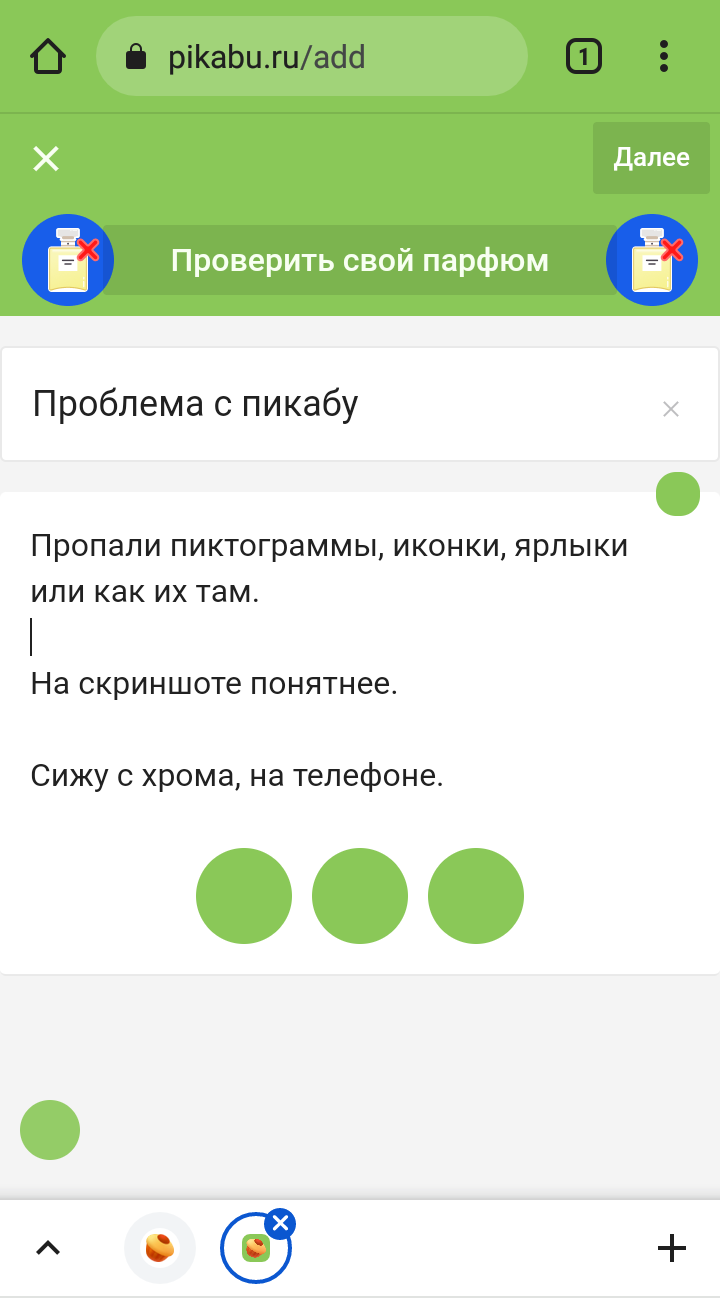Clear the post title with the grey X
The width and height of the screenshot is (720, 1303).
pyautogui.click(x=671, y=409)
